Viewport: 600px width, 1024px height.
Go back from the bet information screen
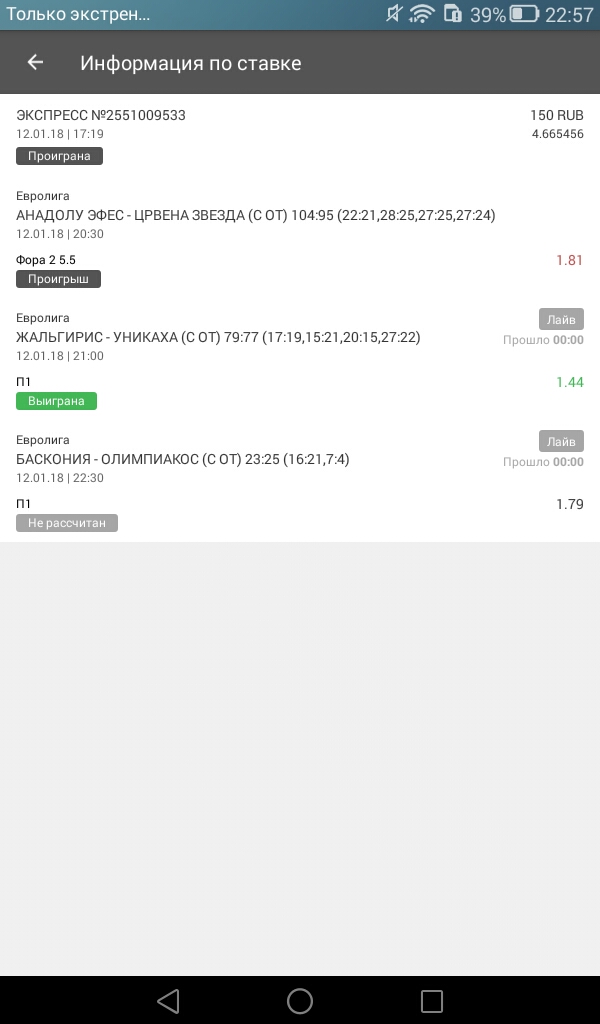[35, 63]
